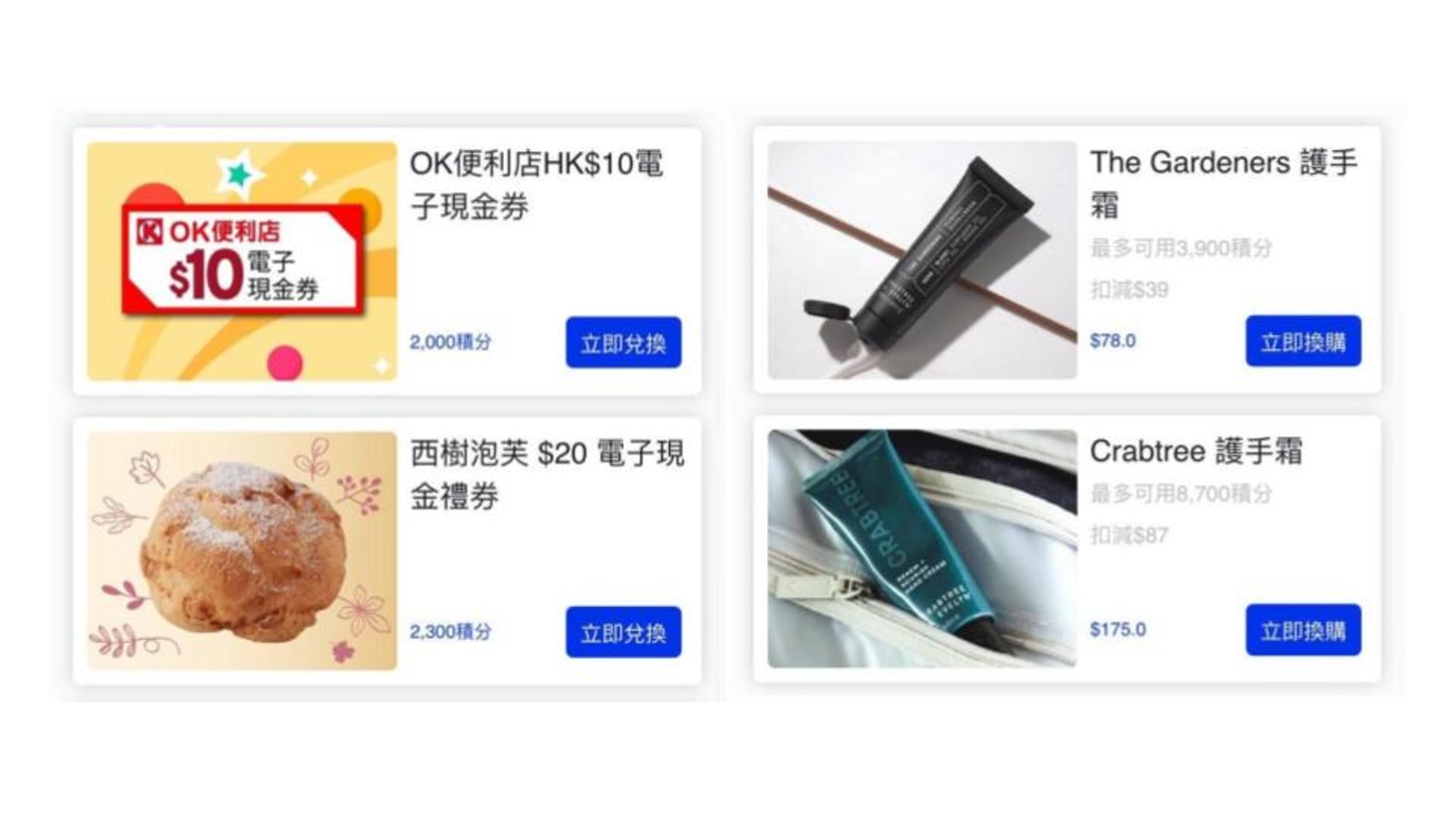View The Gardeners 護手霜 product image

(921, 260)
